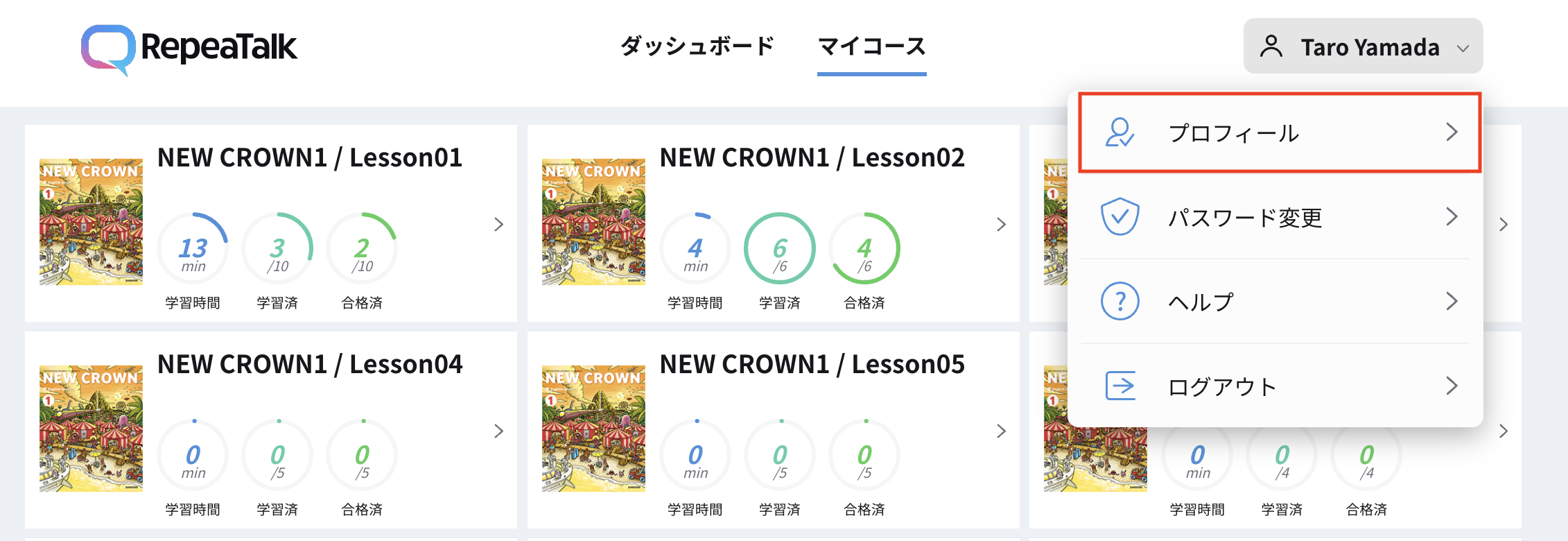This screenshot has width=1568, height=541.
Task: Open the NEW CROWN1 / Lesson01 card
Action: (x=309, y=158)
